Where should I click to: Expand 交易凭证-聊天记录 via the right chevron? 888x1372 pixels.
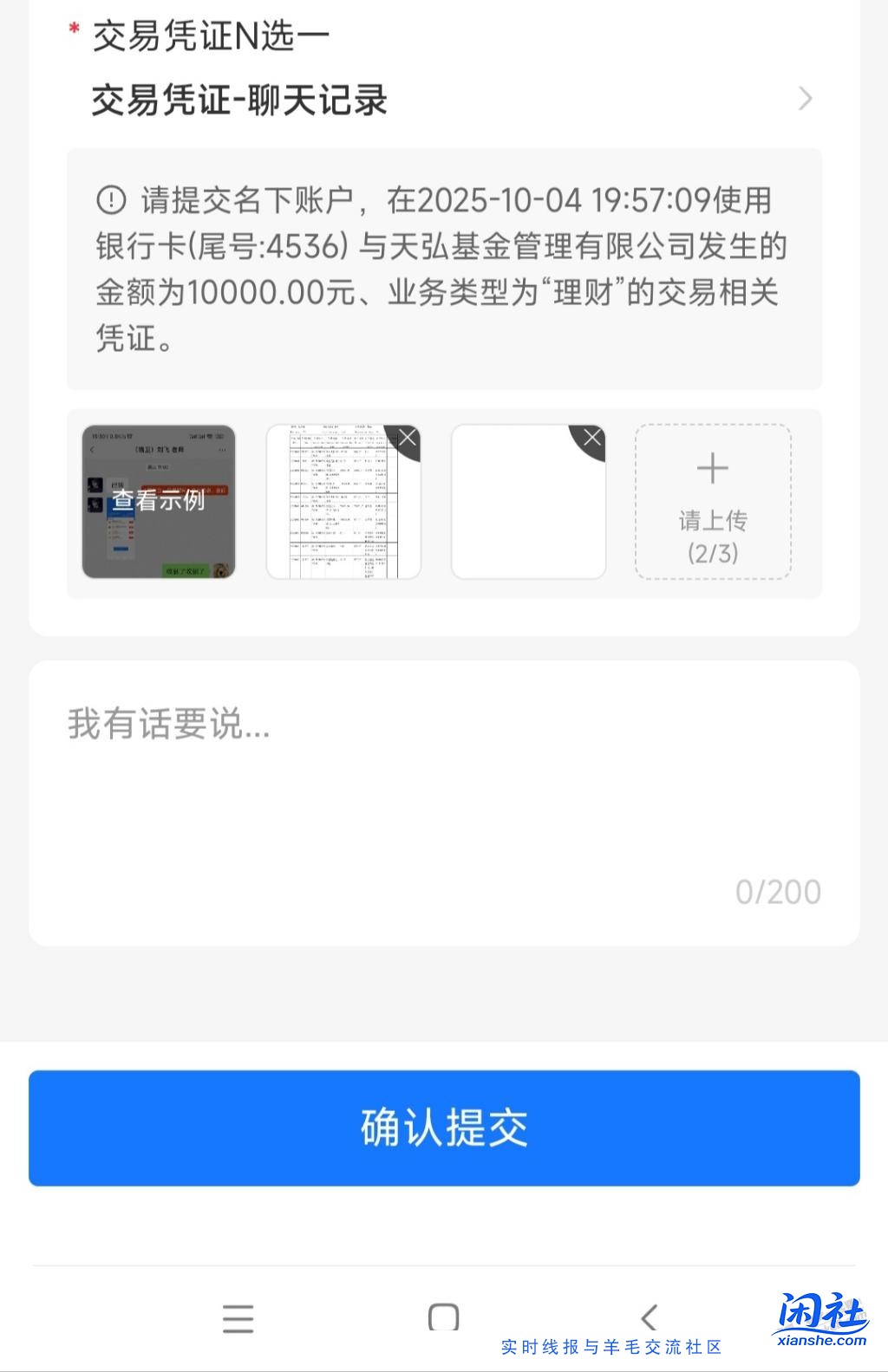(803, 100)
